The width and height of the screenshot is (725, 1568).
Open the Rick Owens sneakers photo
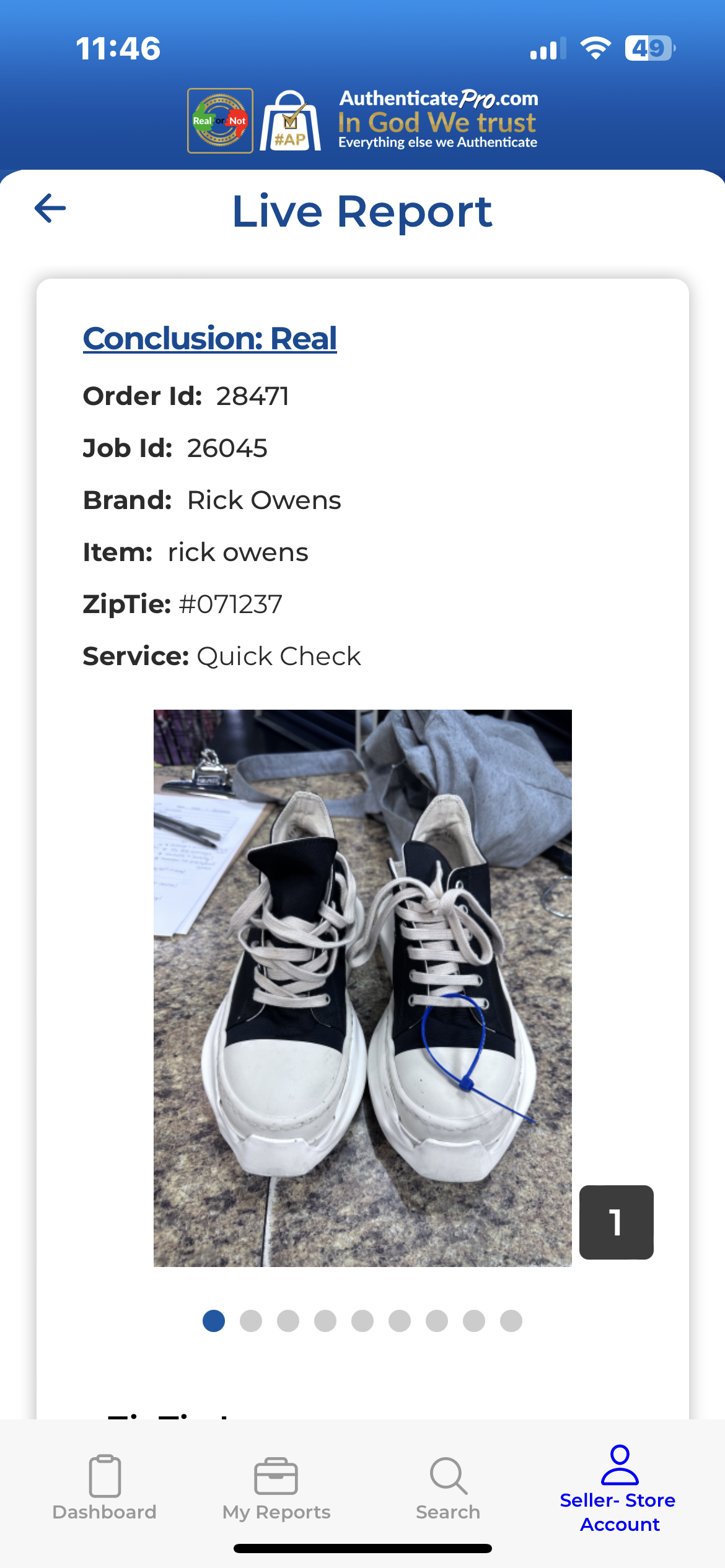pyautogui.click(x=362, y=987)
